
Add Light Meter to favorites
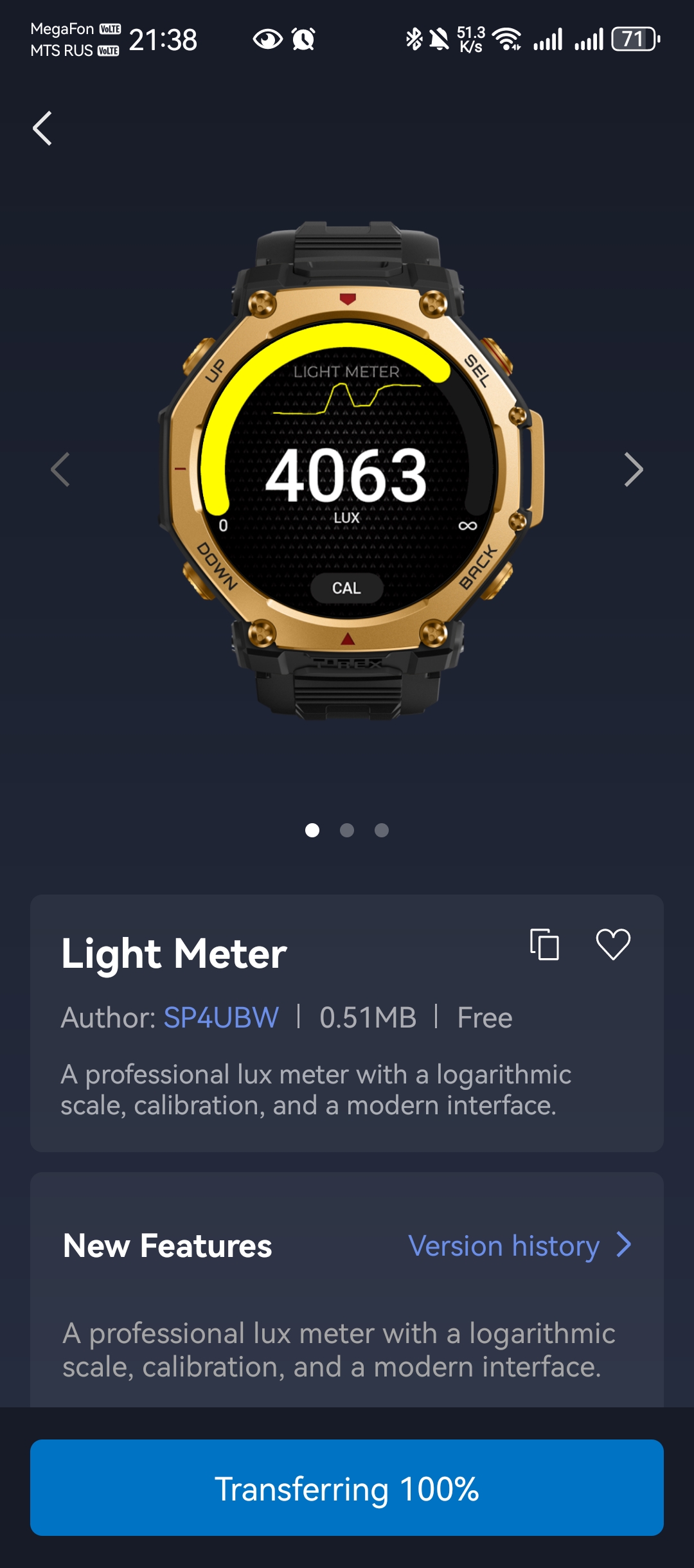613,944
